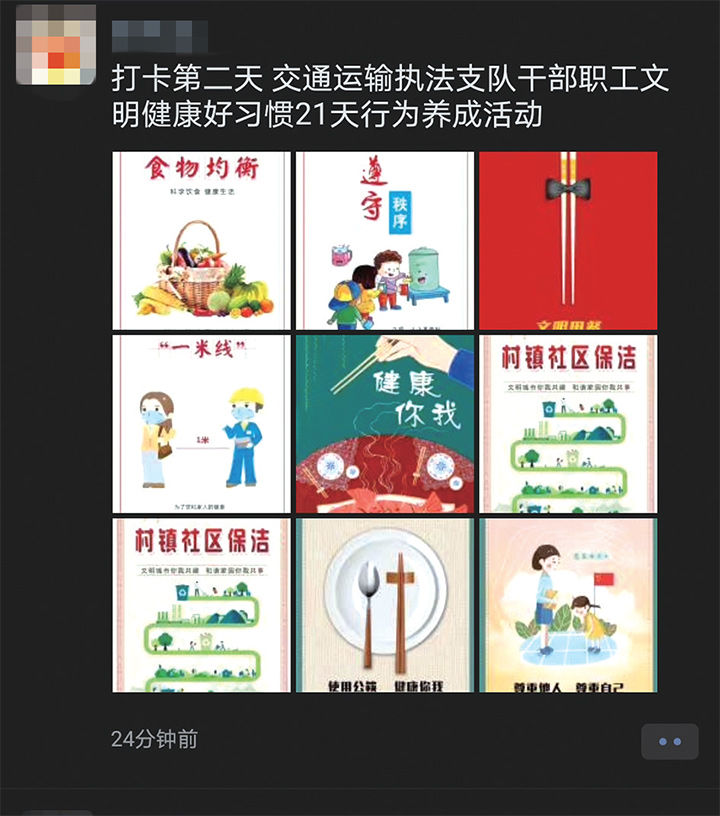Open the red chopsticks 文明用餐 picture
The image size is (720, 816).
567,241
